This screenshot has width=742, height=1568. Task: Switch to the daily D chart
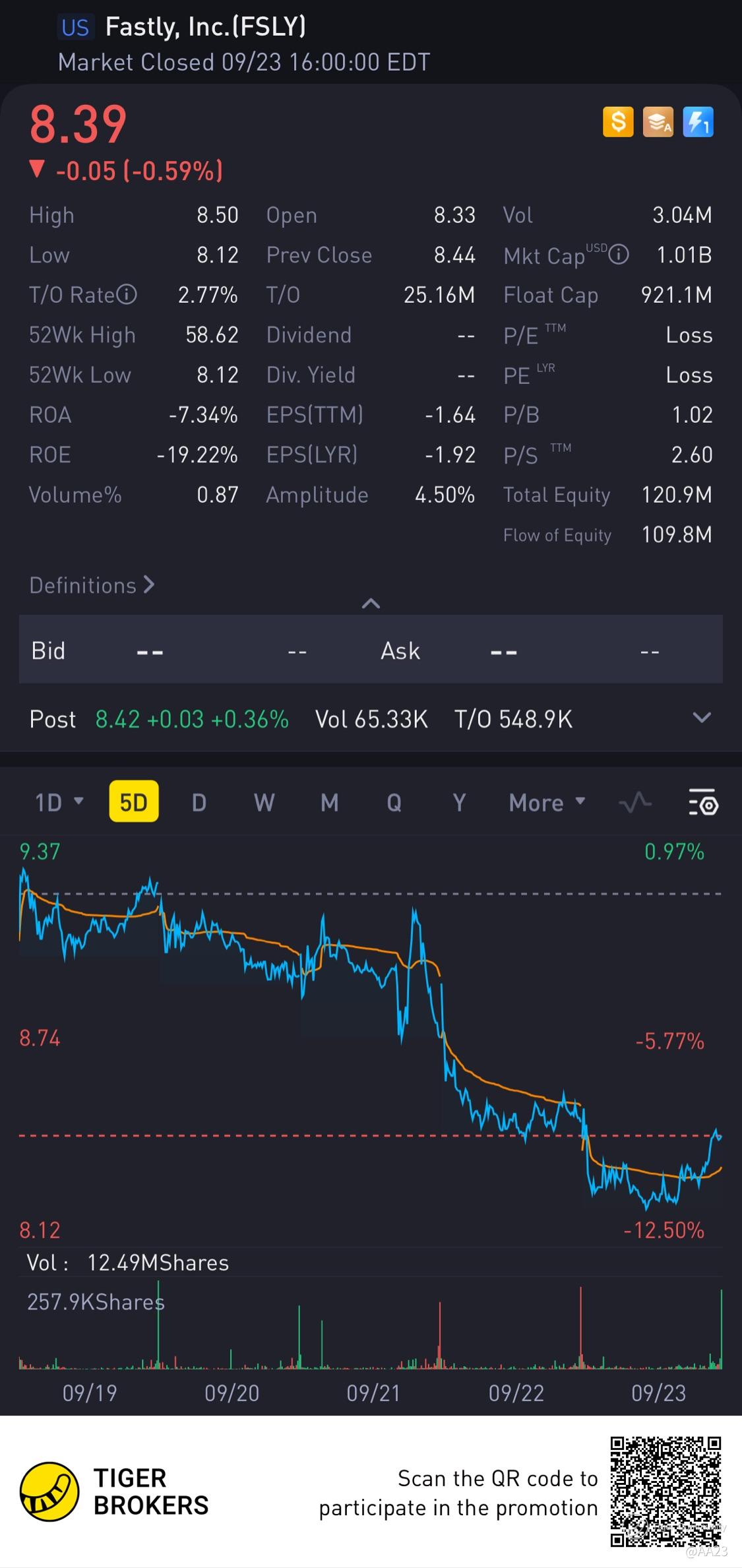click(199, 802)
